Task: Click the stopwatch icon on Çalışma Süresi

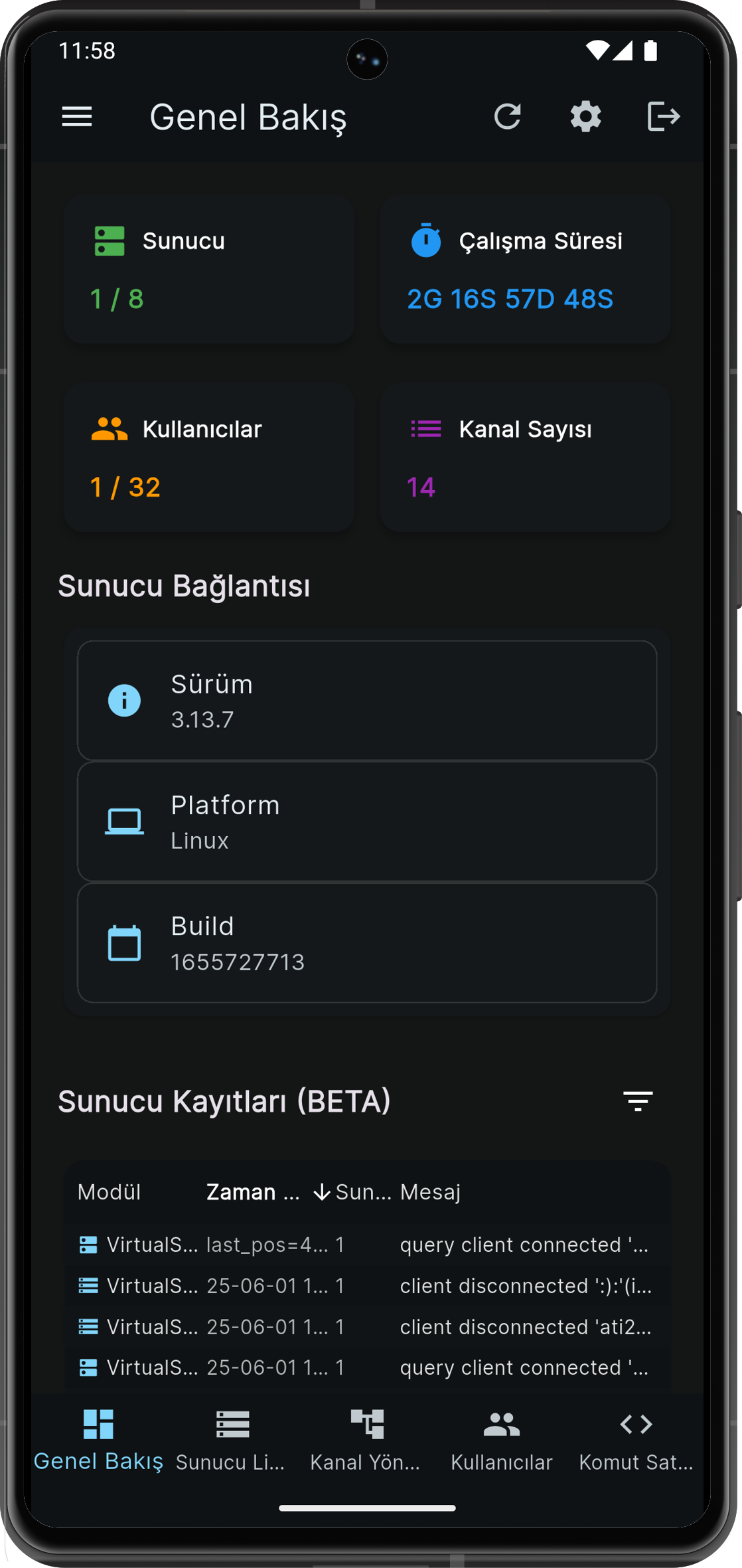Action: (x=427, y=240)
